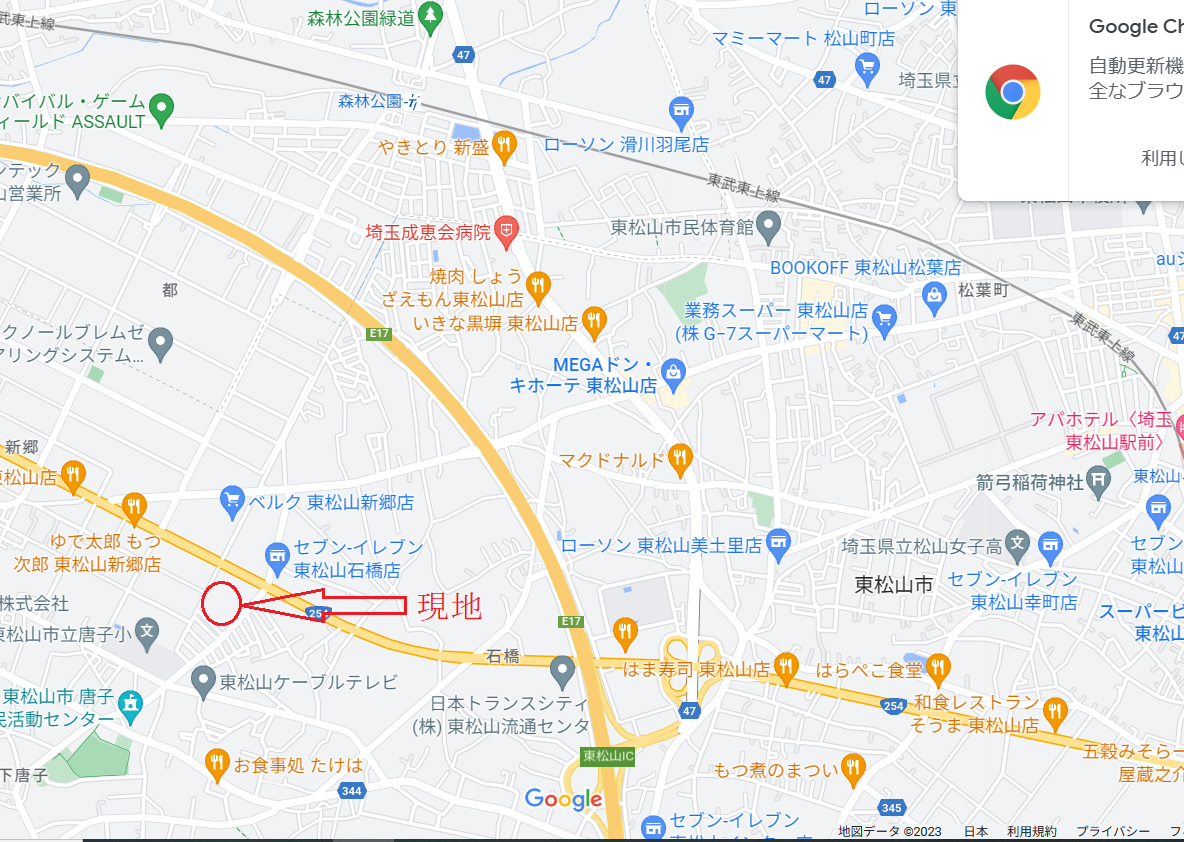Tap the やきとり 新盛 restaurant pin
The height and width of the screenshot is (842, 1184).
click(504, 146)
